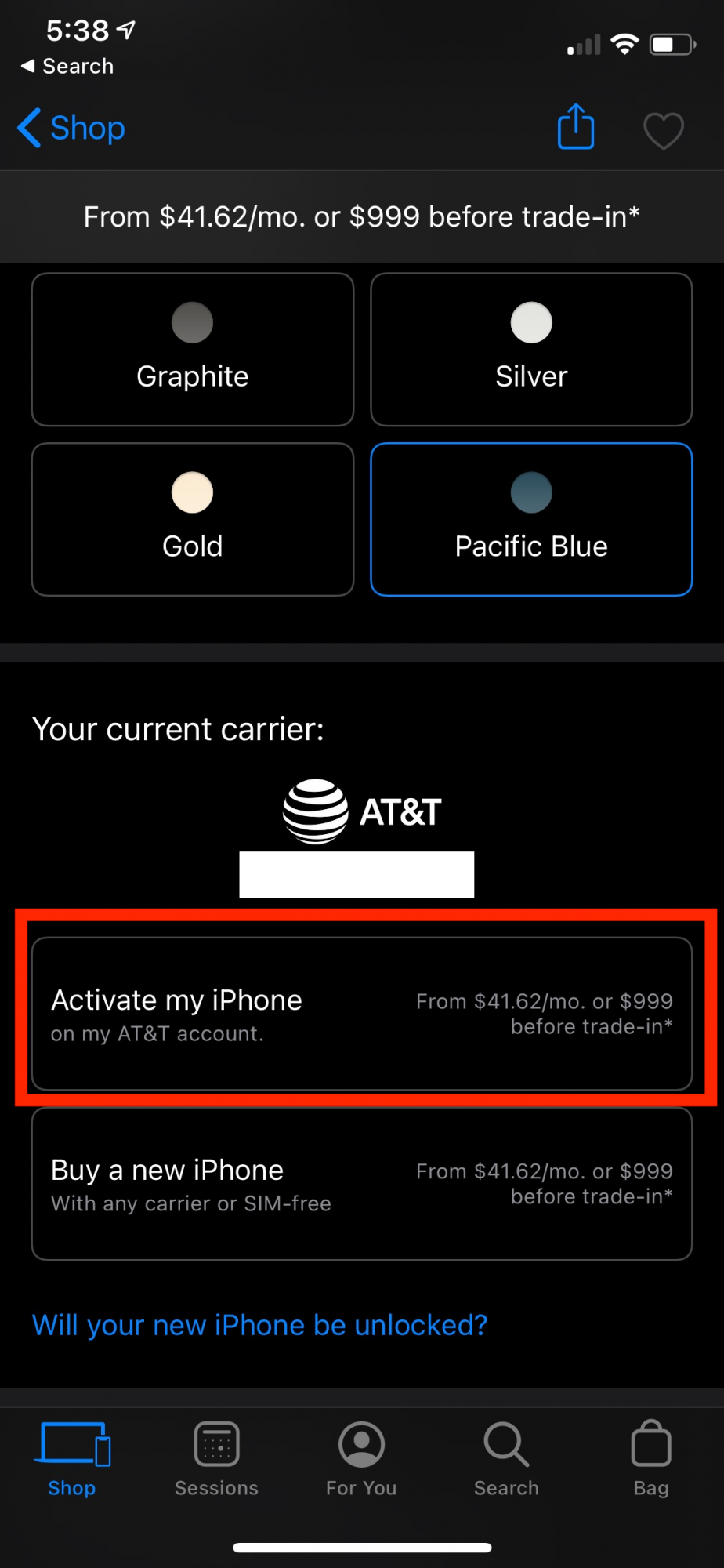Add to favorites with the heart icon
Viewport: 724px width, 1568px height.
point(663,130)
